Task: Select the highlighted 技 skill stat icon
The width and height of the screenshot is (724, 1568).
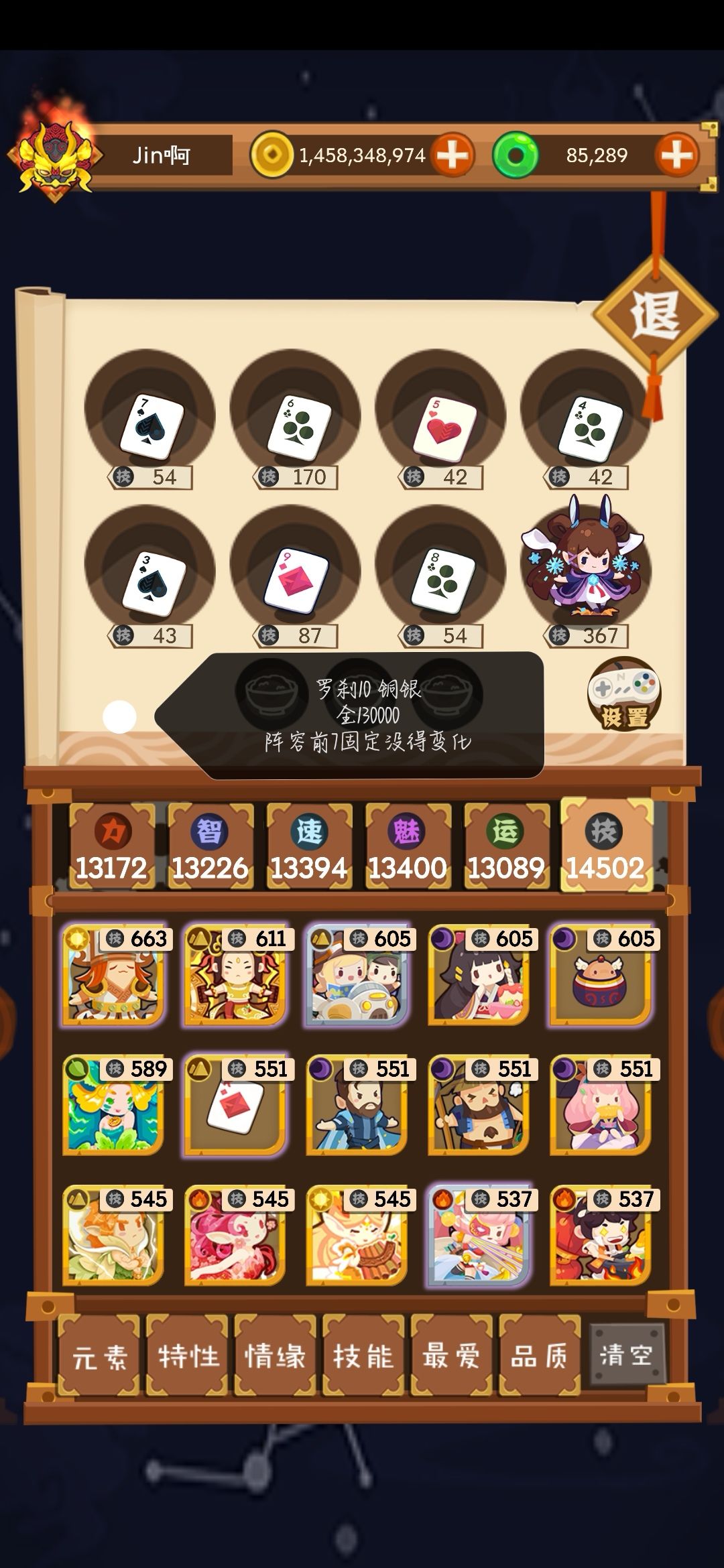Action: click(x=605, y=831)
